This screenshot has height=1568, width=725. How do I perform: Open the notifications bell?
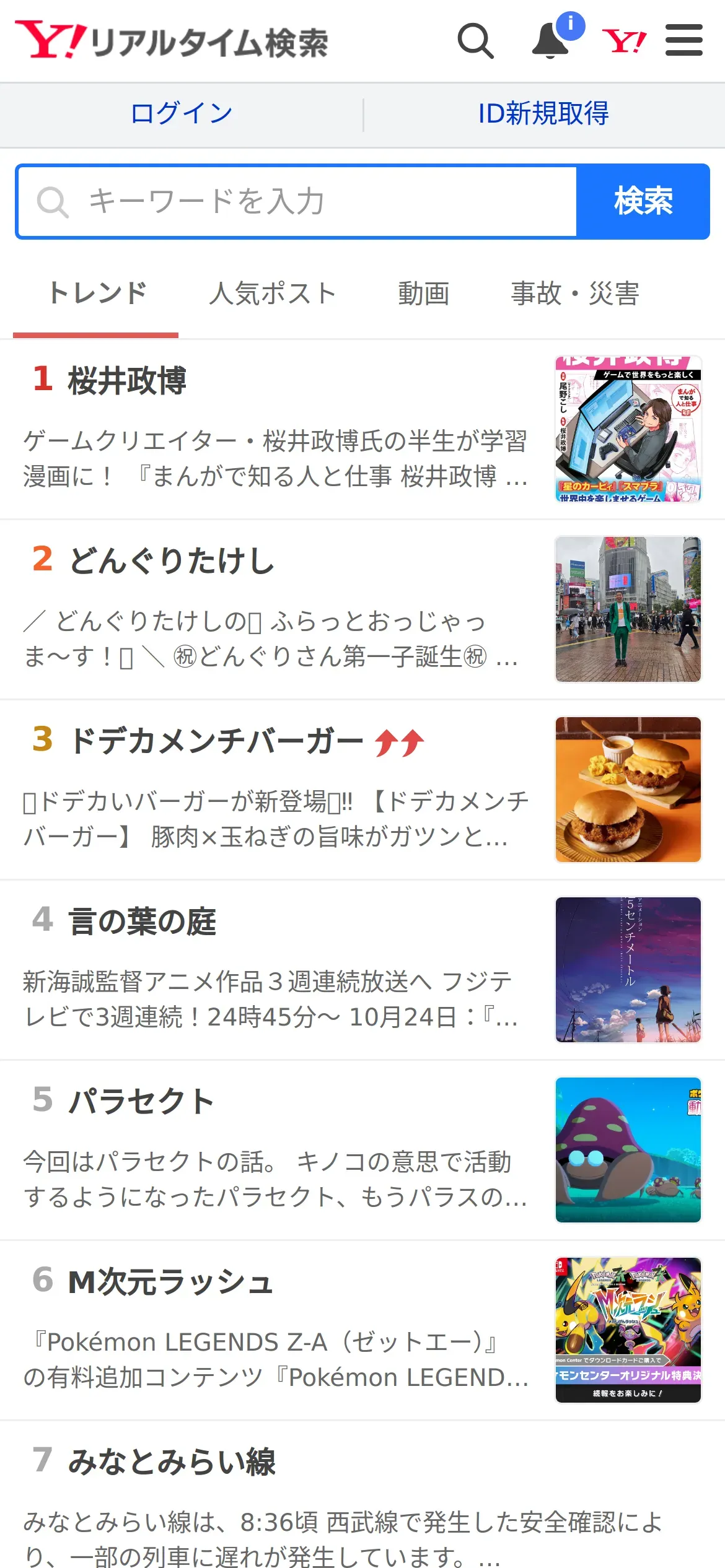[550, 41]
